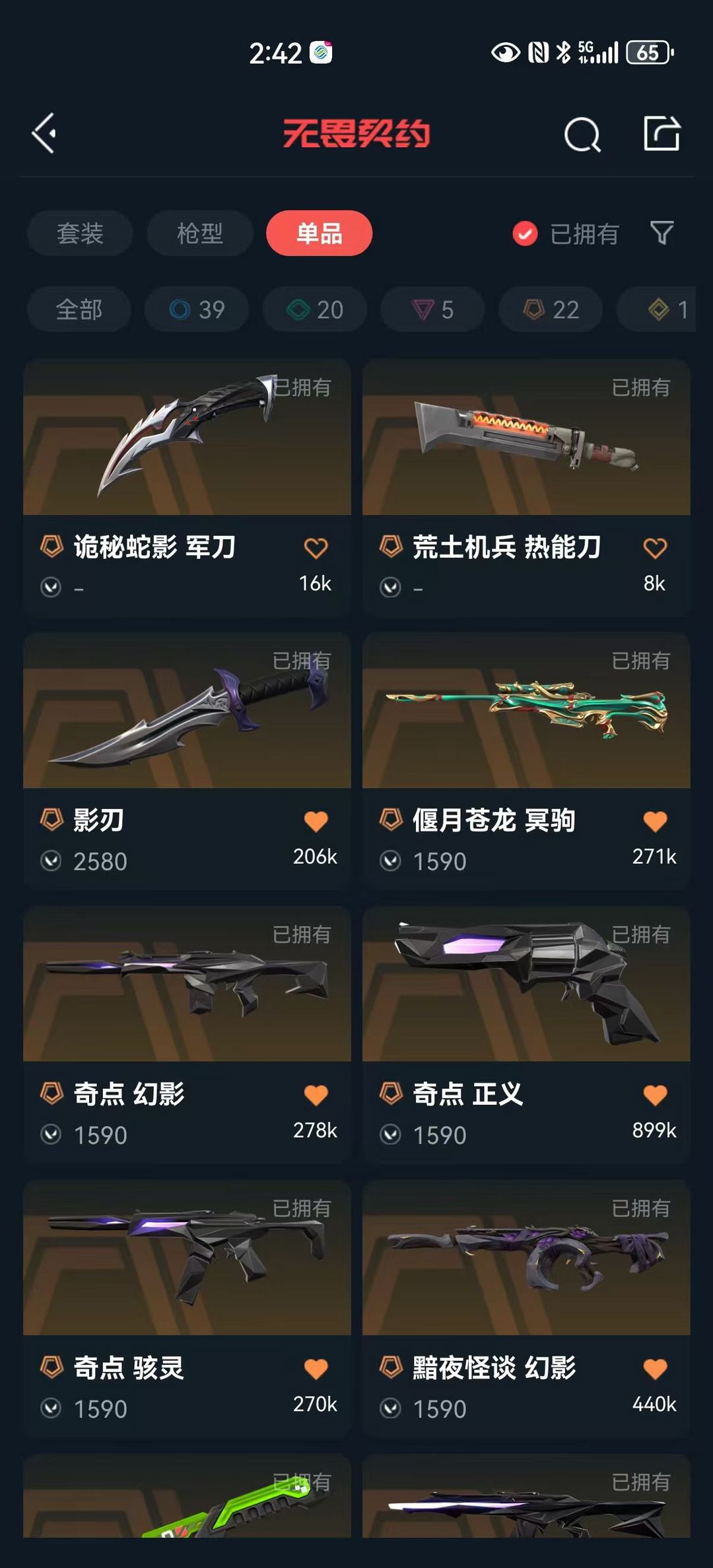Open the 奇点 正义 skin card
Viewport: 713px width, 1568px height.
click(x=526, y=1035)
